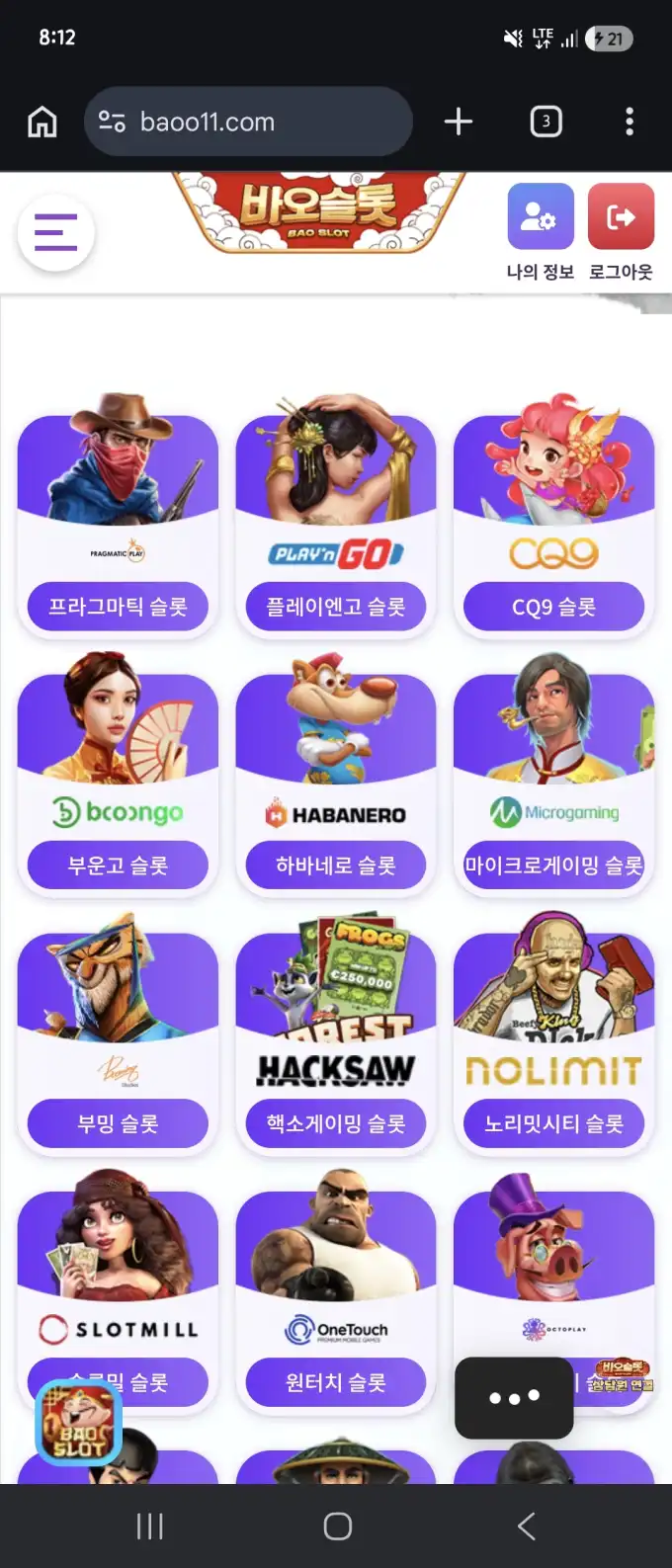Open 노리밋시티 슬롯 games
Image resolution: width=672 pixels, height=1568 pixels.
pyautogui.click(x=553, y=1123)
